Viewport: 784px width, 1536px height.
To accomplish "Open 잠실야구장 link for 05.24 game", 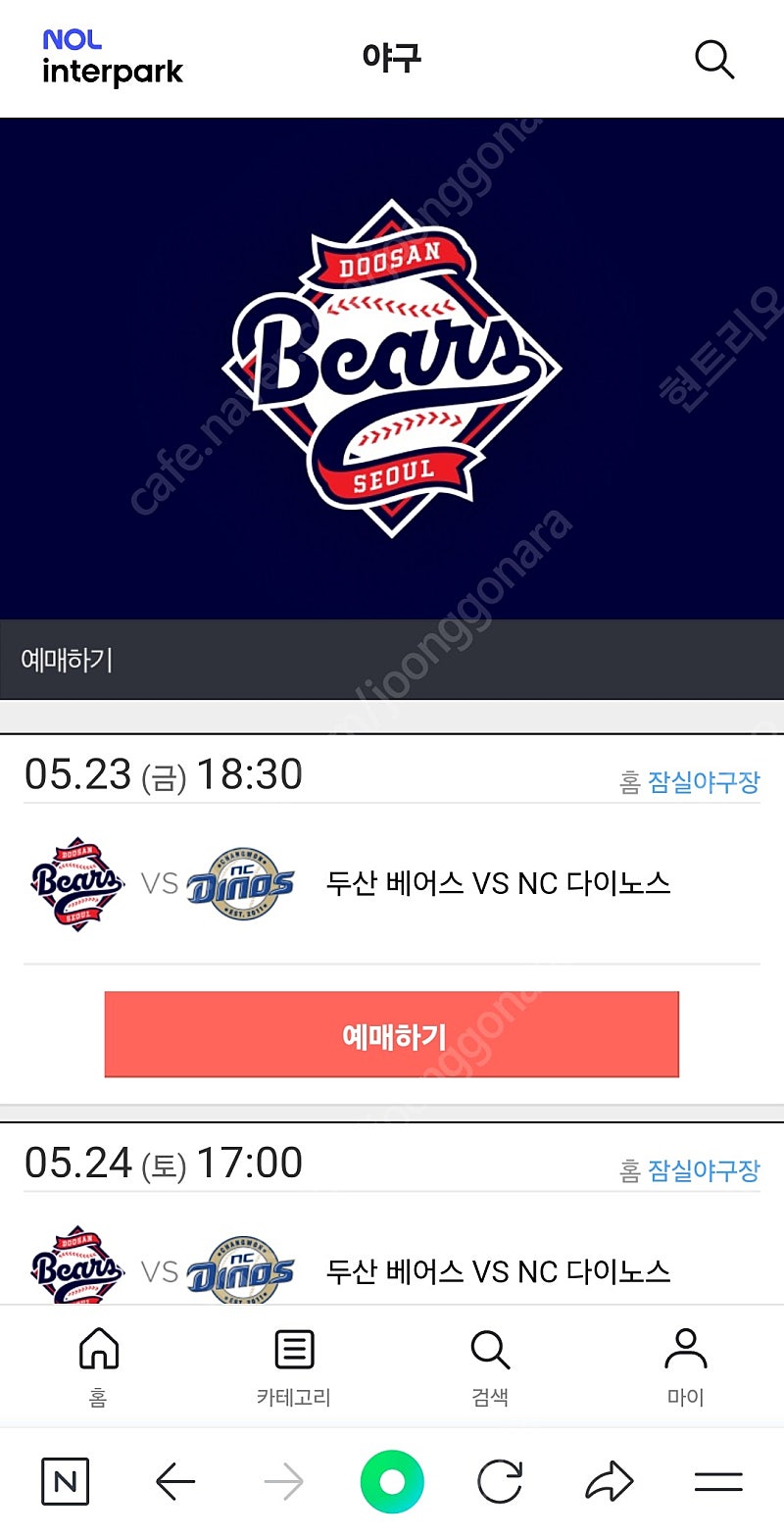I will click(x=704, y=1170).
